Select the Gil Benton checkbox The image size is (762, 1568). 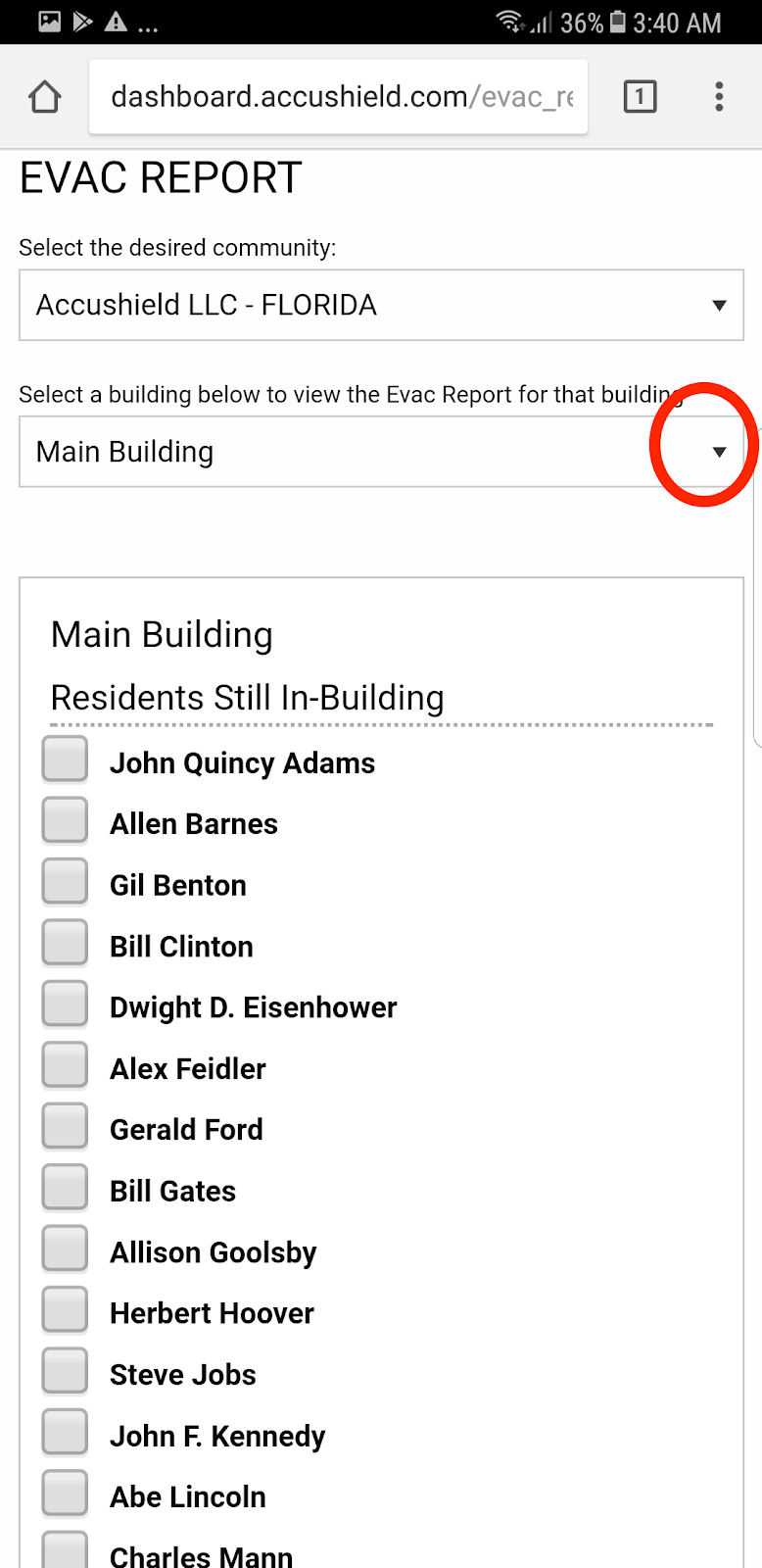tap(66, 882)
